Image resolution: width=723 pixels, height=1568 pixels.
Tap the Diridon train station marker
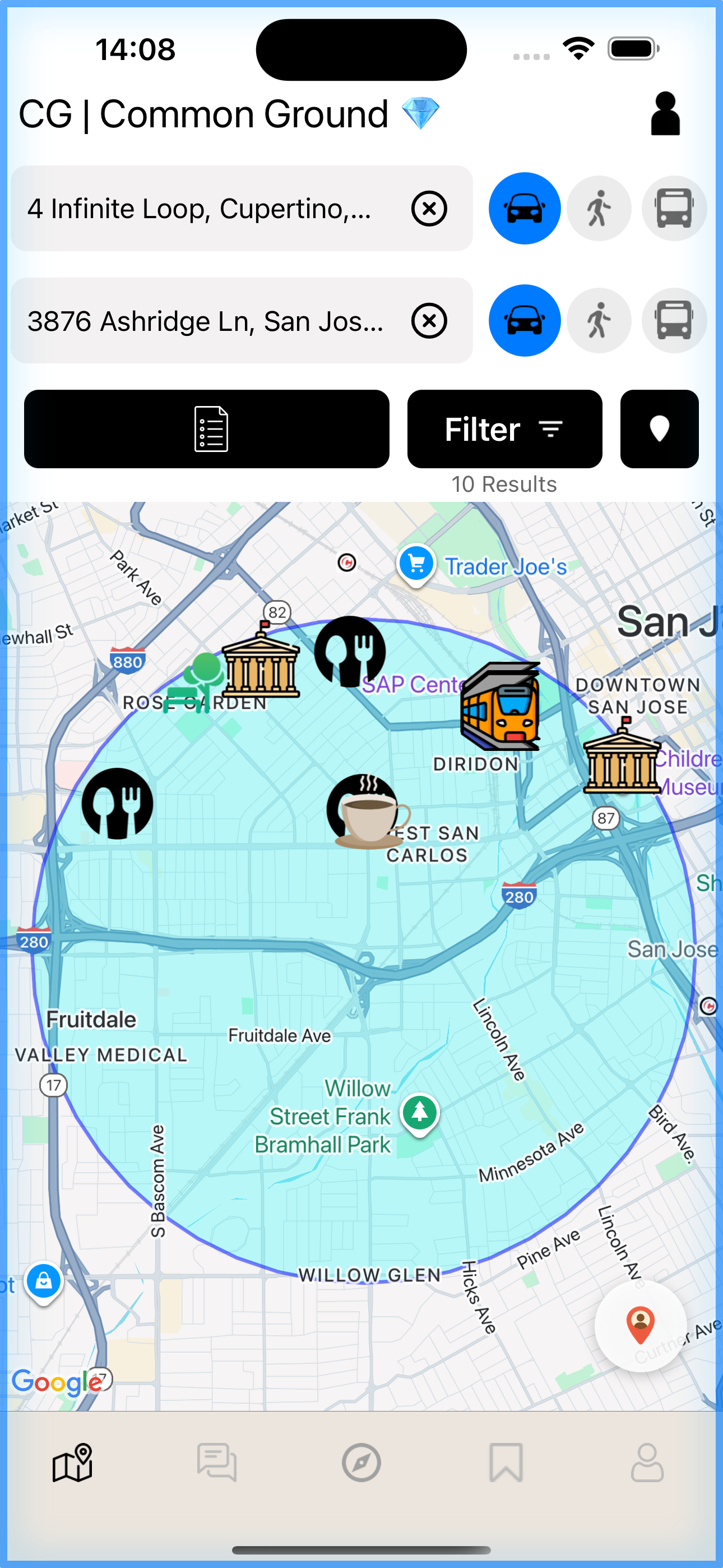(502, 706)
